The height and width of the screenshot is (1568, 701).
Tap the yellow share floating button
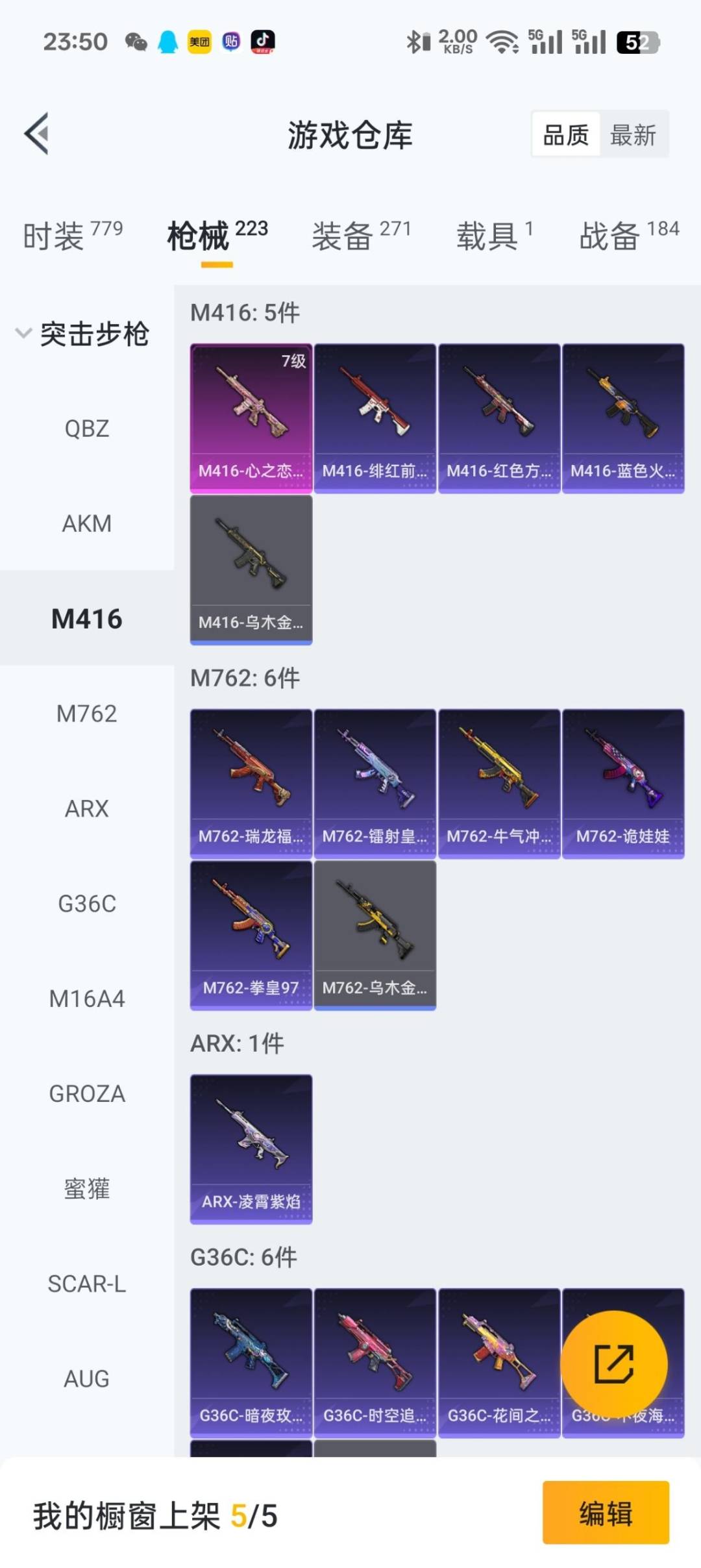(x=614, y=1363)
